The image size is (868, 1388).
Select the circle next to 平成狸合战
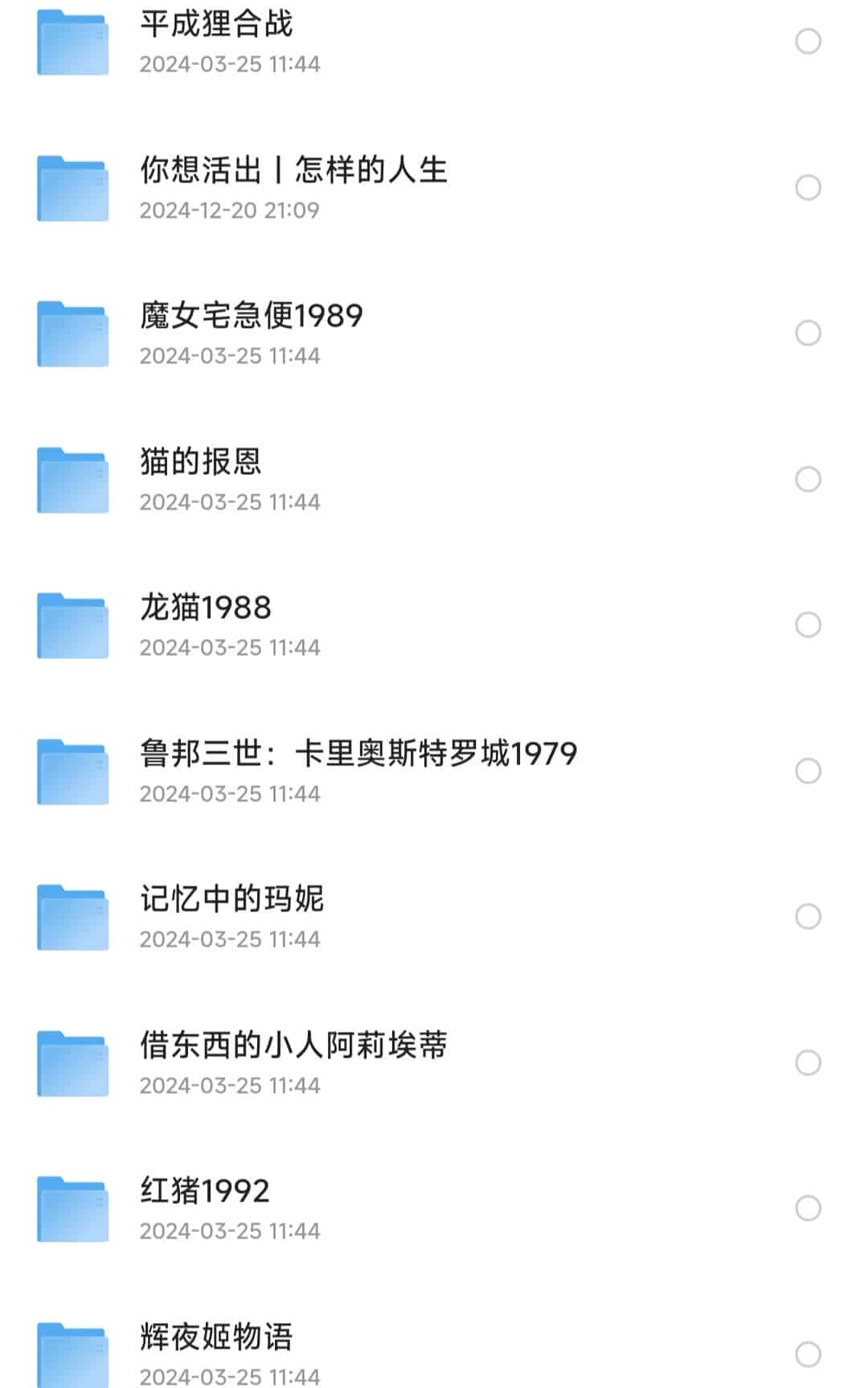[808, 41]
